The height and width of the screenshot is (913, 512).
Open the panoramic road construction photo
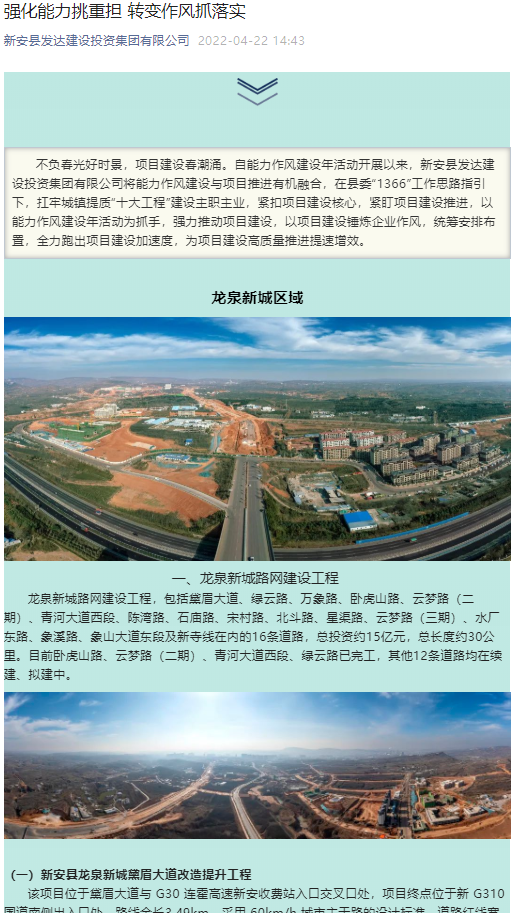click(257, 765)
